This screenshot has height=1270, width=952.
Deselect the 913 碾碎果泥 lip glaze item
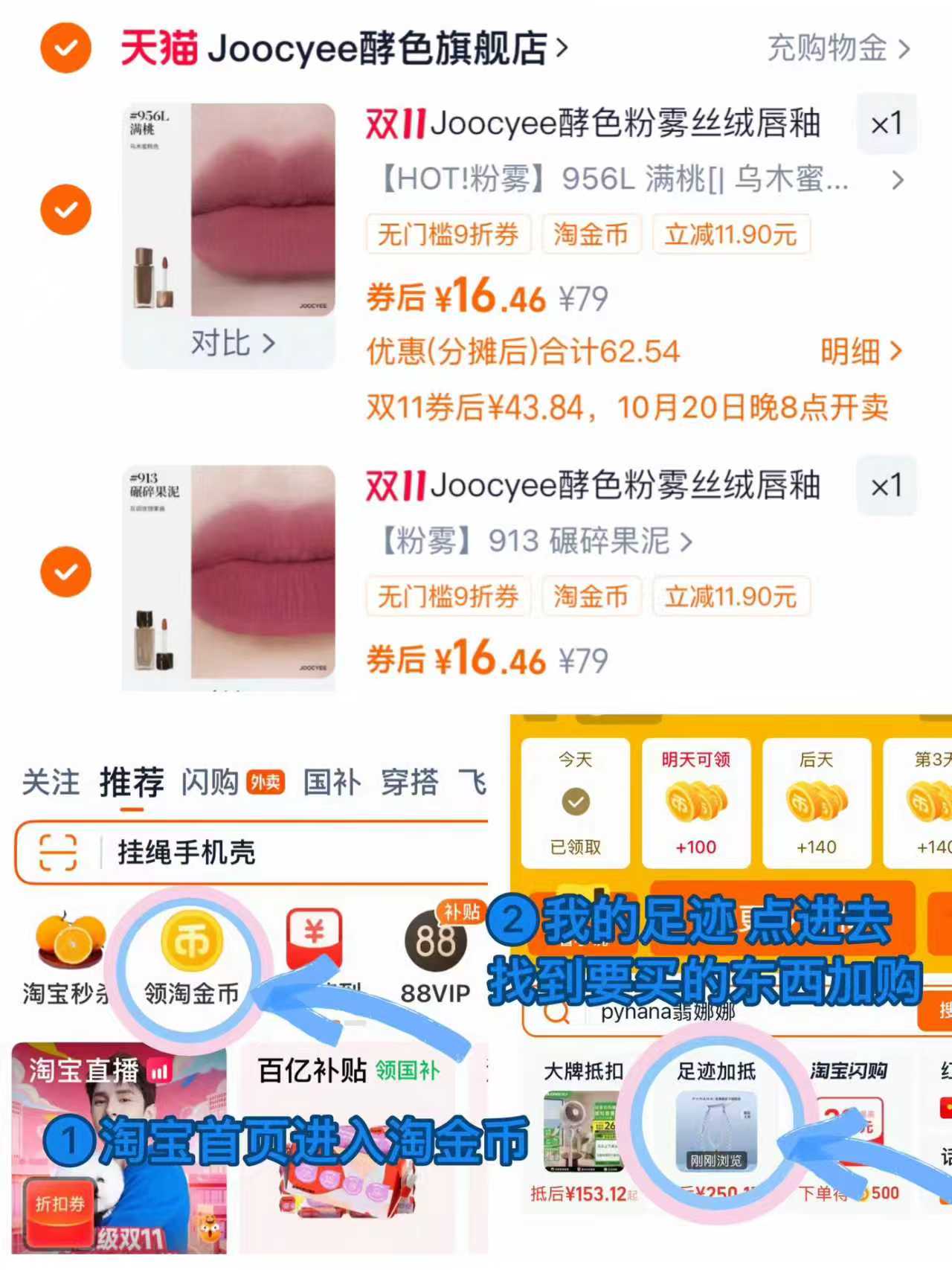65,571
